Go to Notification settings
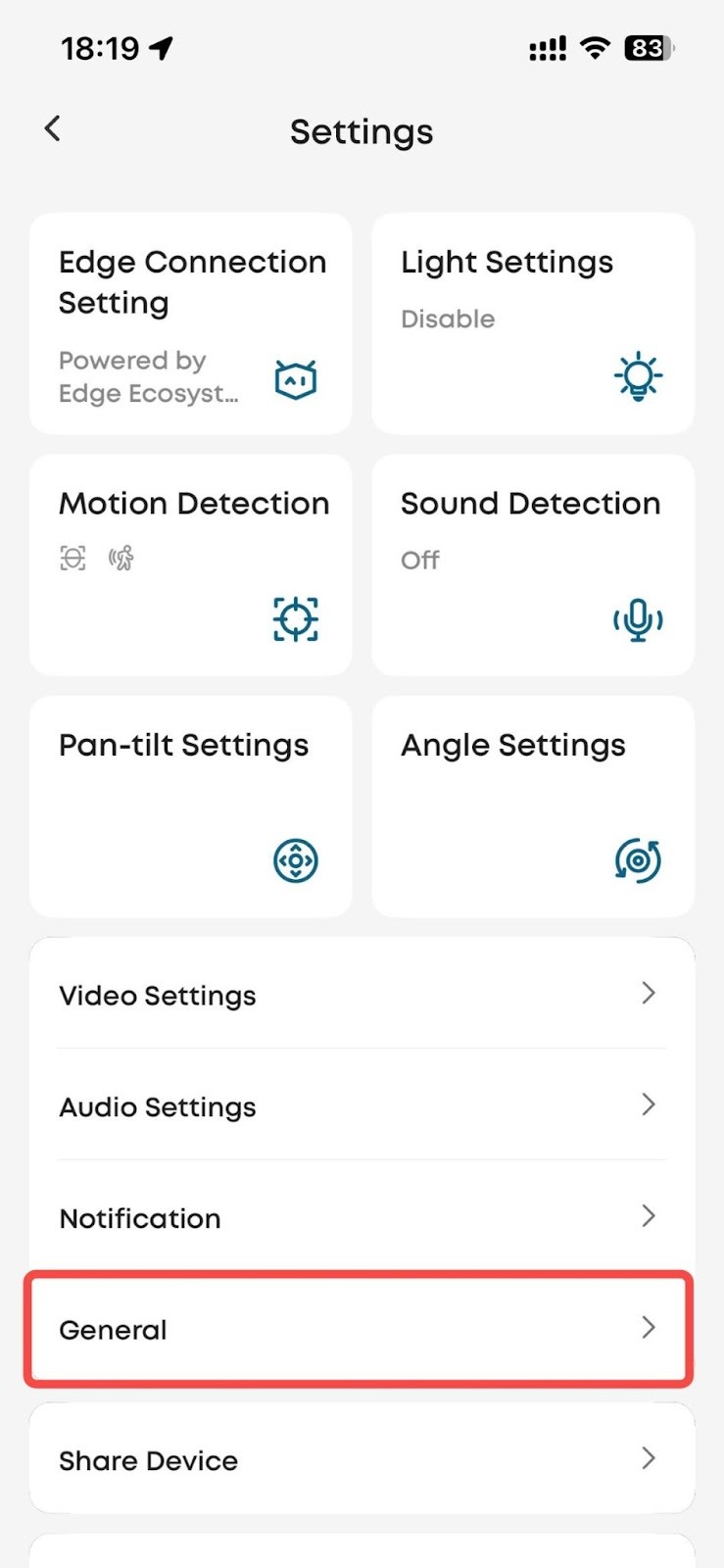The height and width of the screenshot is (1568, 724). [x=361, y=1217]
